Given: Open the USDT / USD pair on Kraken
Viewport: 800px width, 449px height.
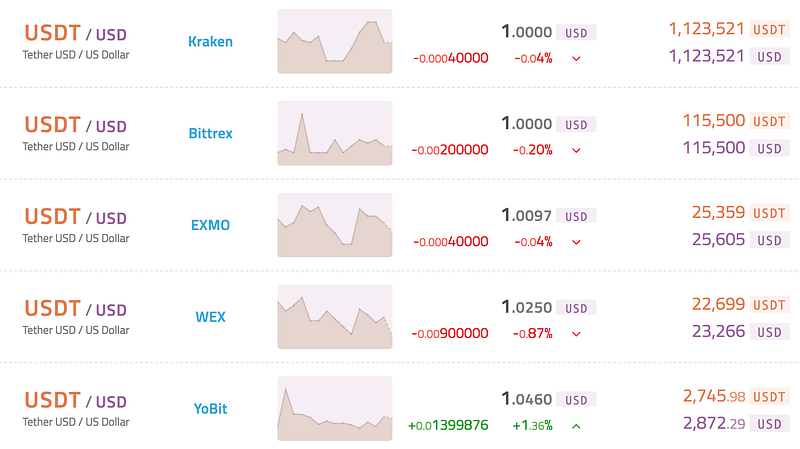Looking at the screenshot, I should [75, 33].
